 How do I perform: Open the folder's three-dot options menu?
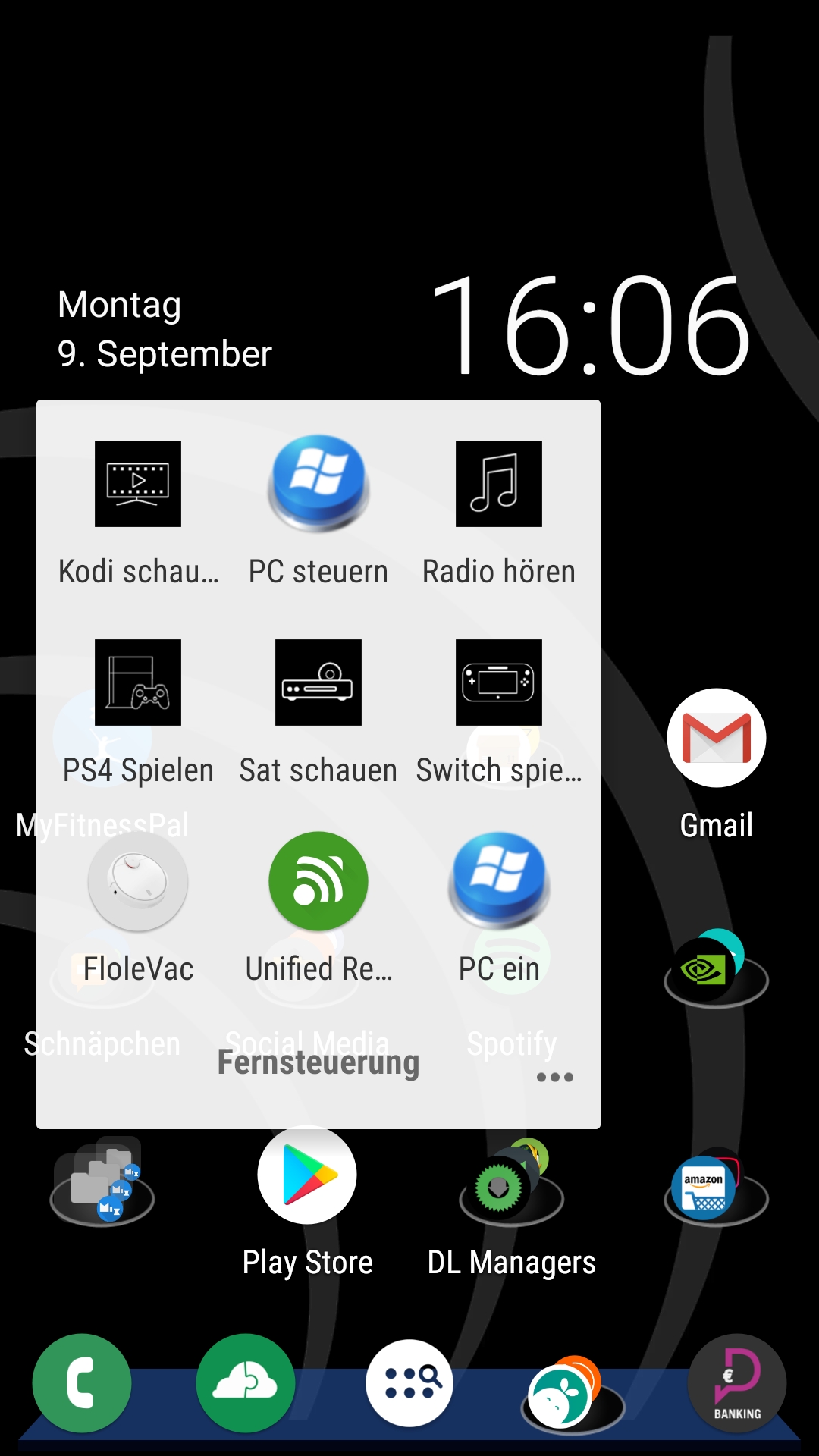pos(554,1077)
